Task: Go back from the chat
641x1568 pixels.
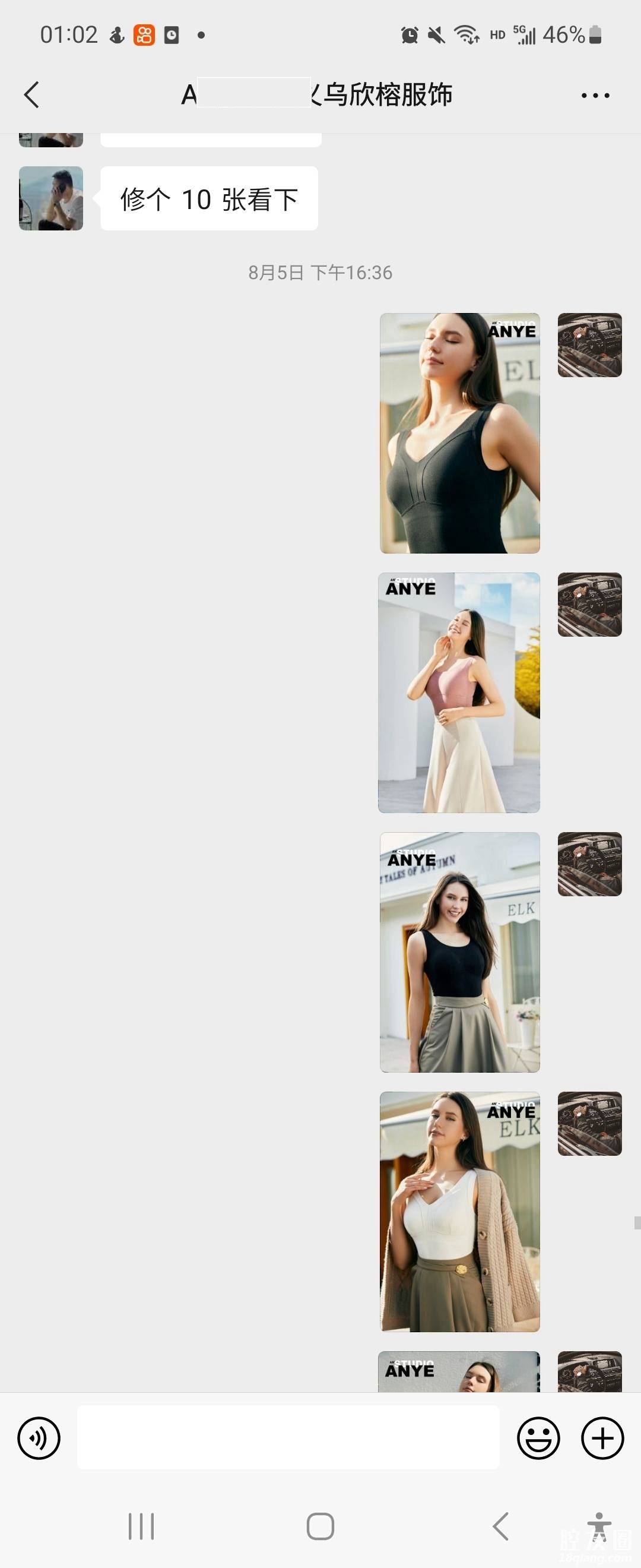Action: (31, 95)
